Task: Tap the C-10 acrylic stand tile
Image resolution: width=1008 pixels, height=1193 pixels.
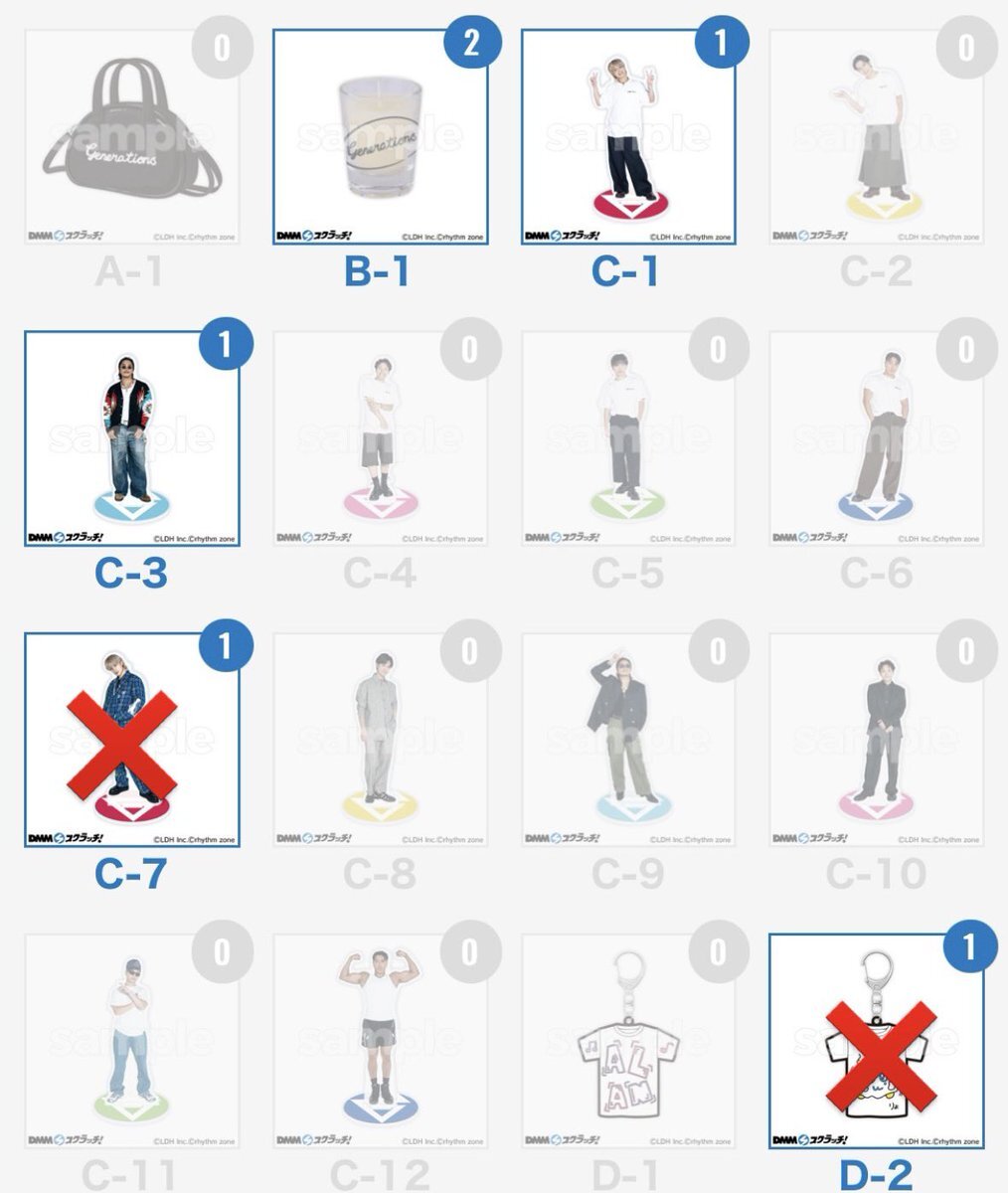Action: point(876,740)
